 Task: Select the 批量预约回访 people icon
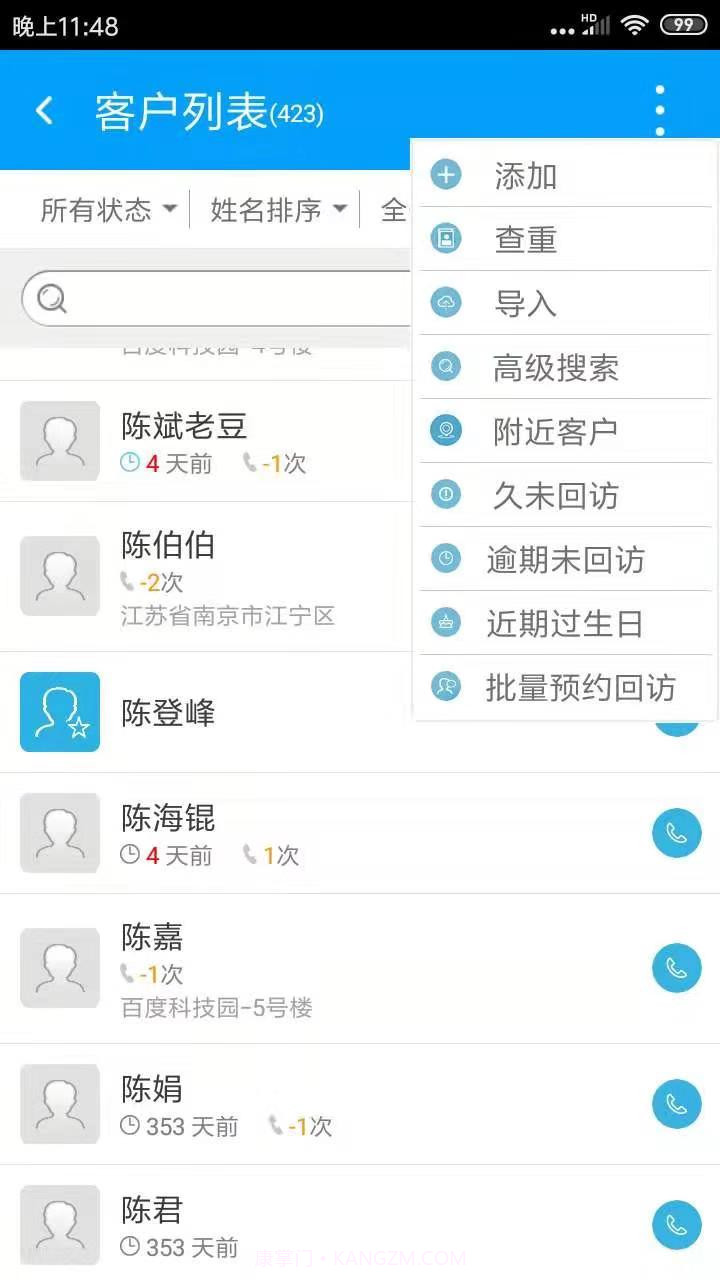pyautogui.click(x=446, y=687)
